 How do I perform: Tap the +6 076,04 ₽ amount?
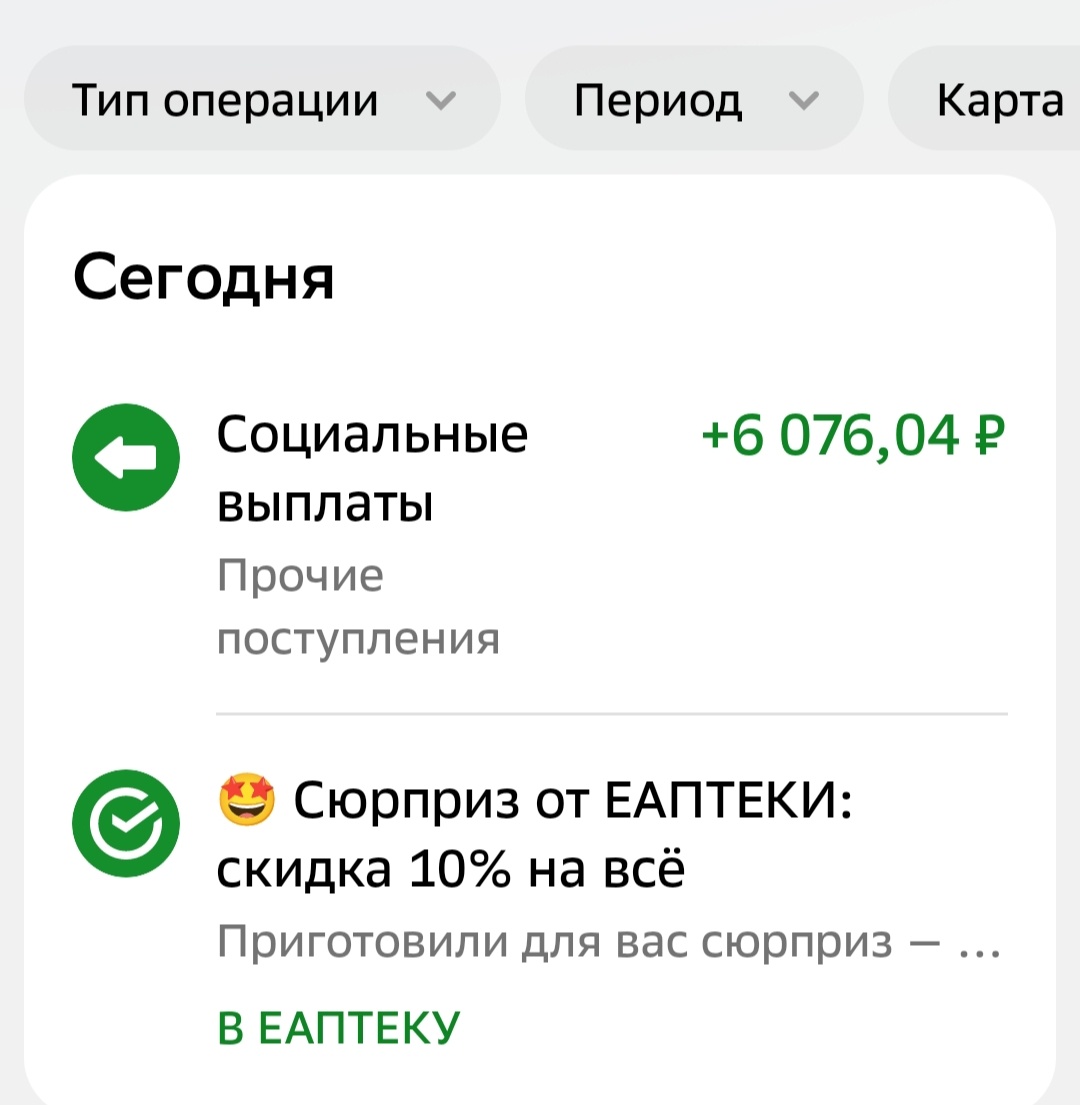point(853,433)
